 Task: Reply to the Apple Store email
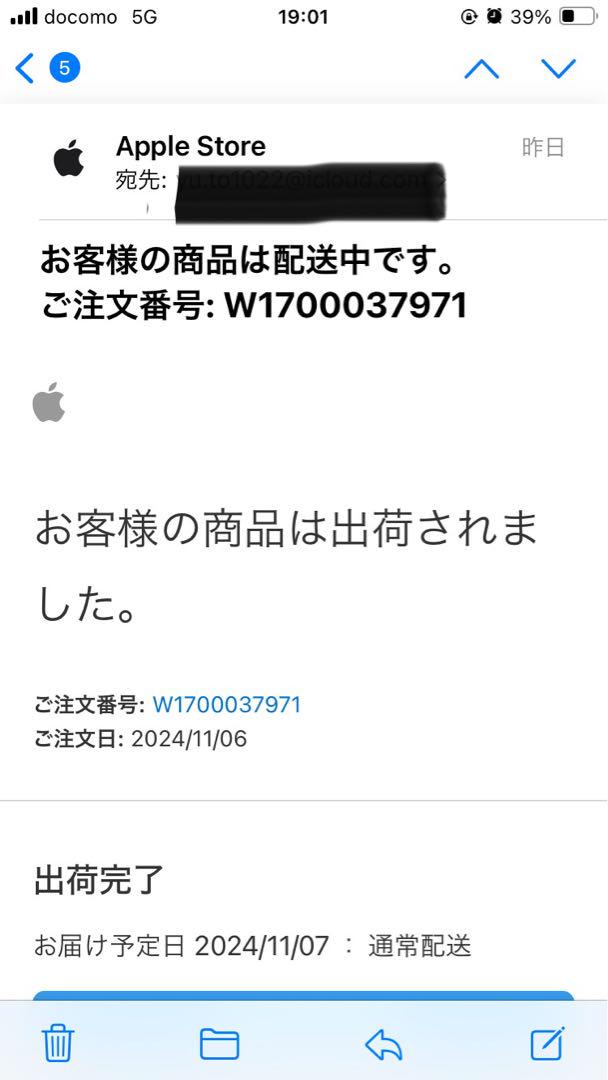point(384,1044)
